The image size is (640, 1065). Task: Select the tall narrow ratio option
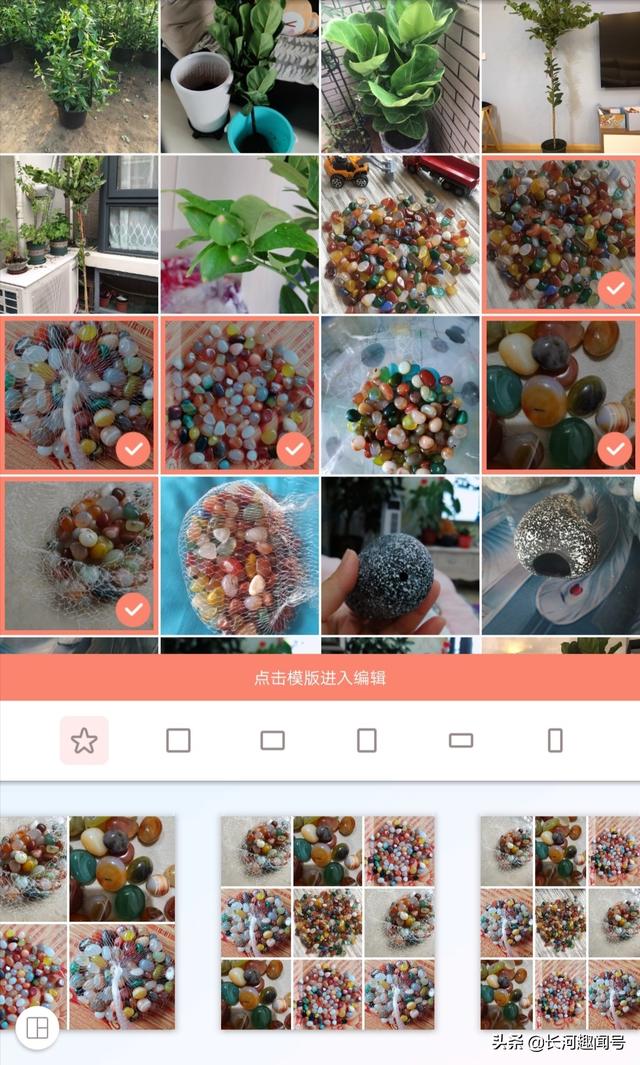[x=555, y=740]
